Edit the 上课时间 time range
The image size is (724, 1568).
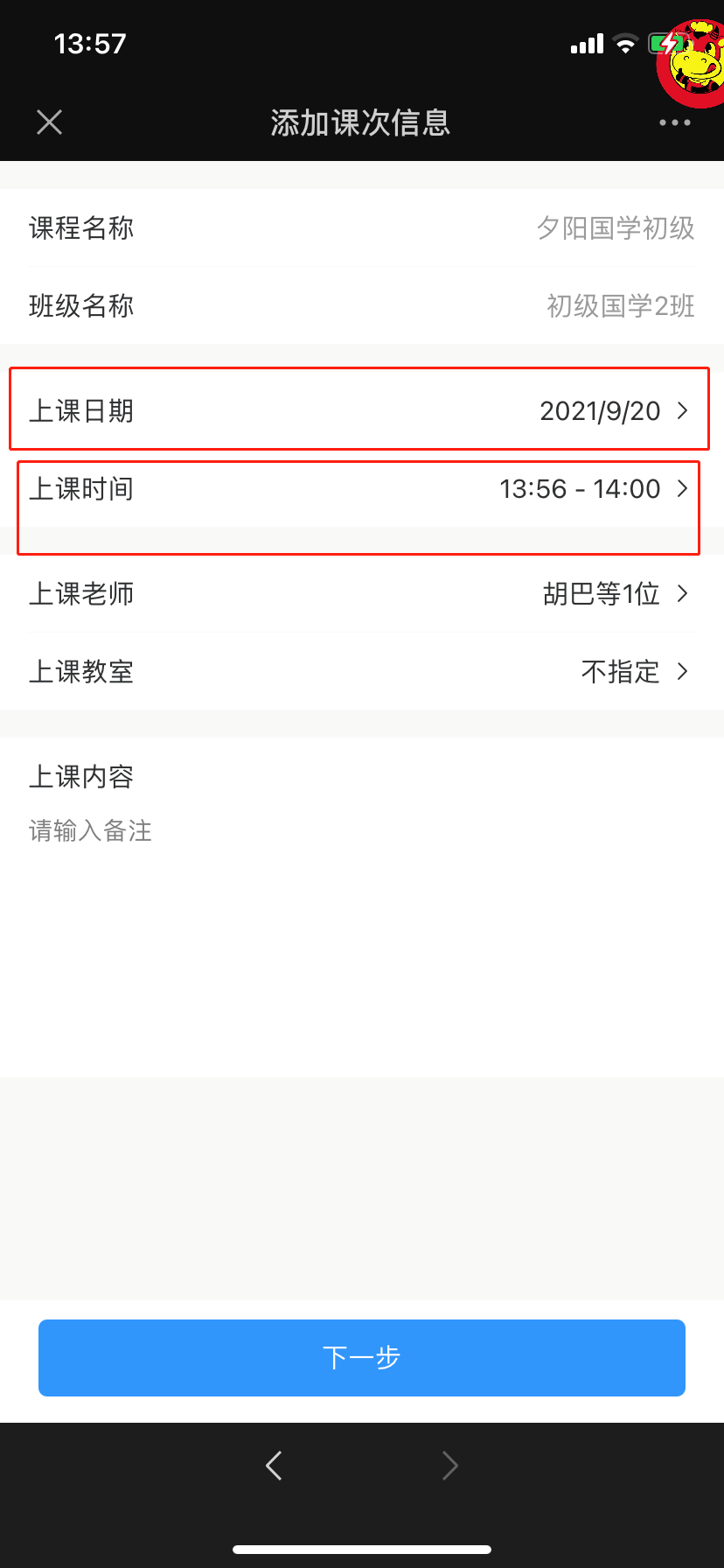[362, 488]
